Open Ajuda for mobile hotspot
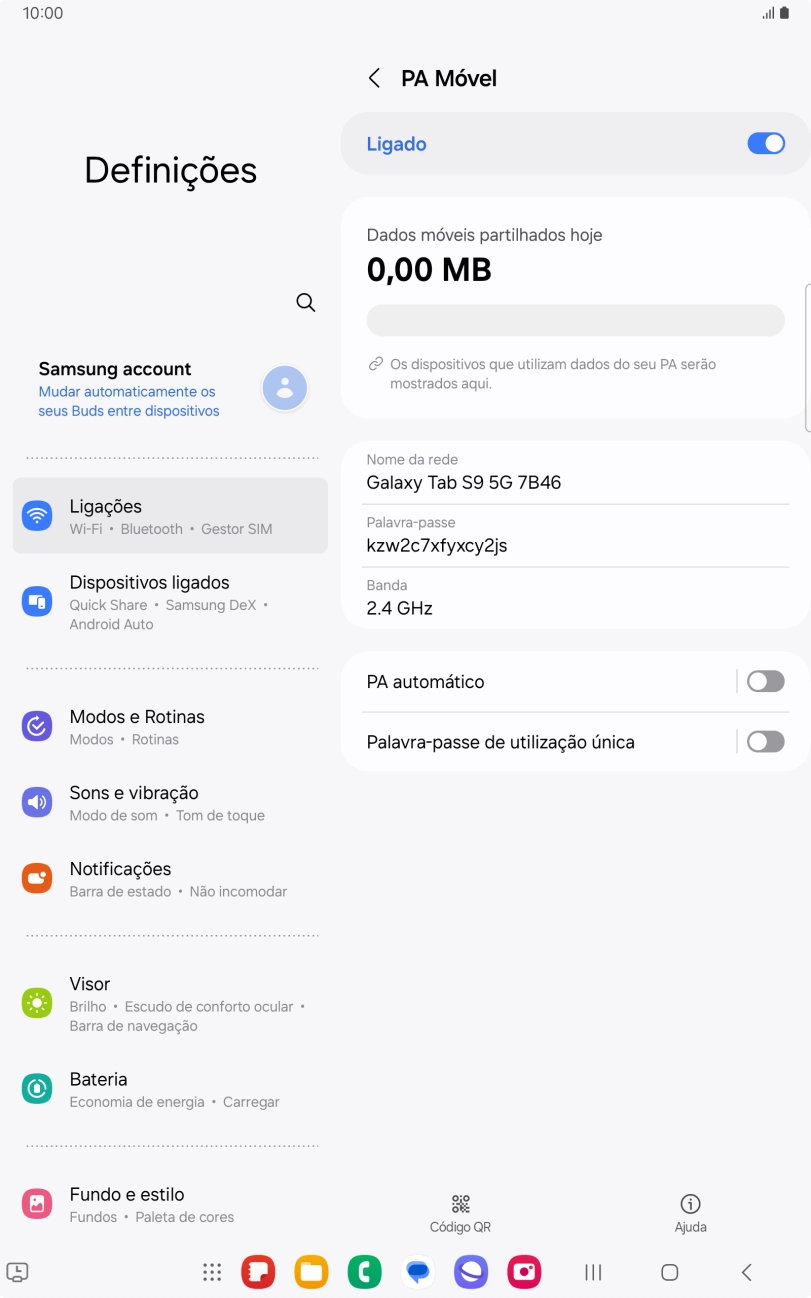Image resolution: width=811 pixels, height=1298 pixels. (x=690, y=1211)
